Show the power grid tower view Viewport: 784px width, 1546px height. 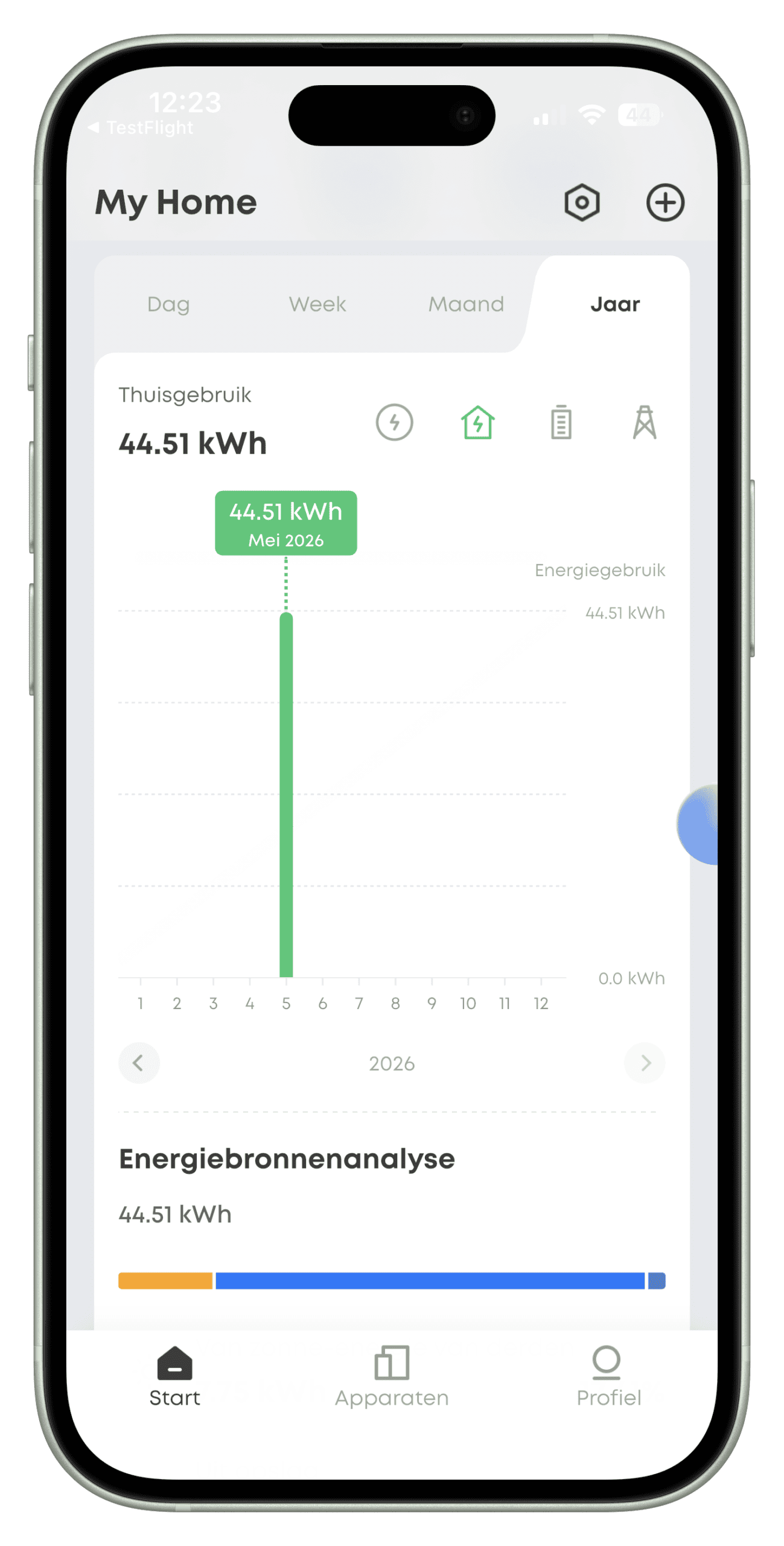(644, 422)
